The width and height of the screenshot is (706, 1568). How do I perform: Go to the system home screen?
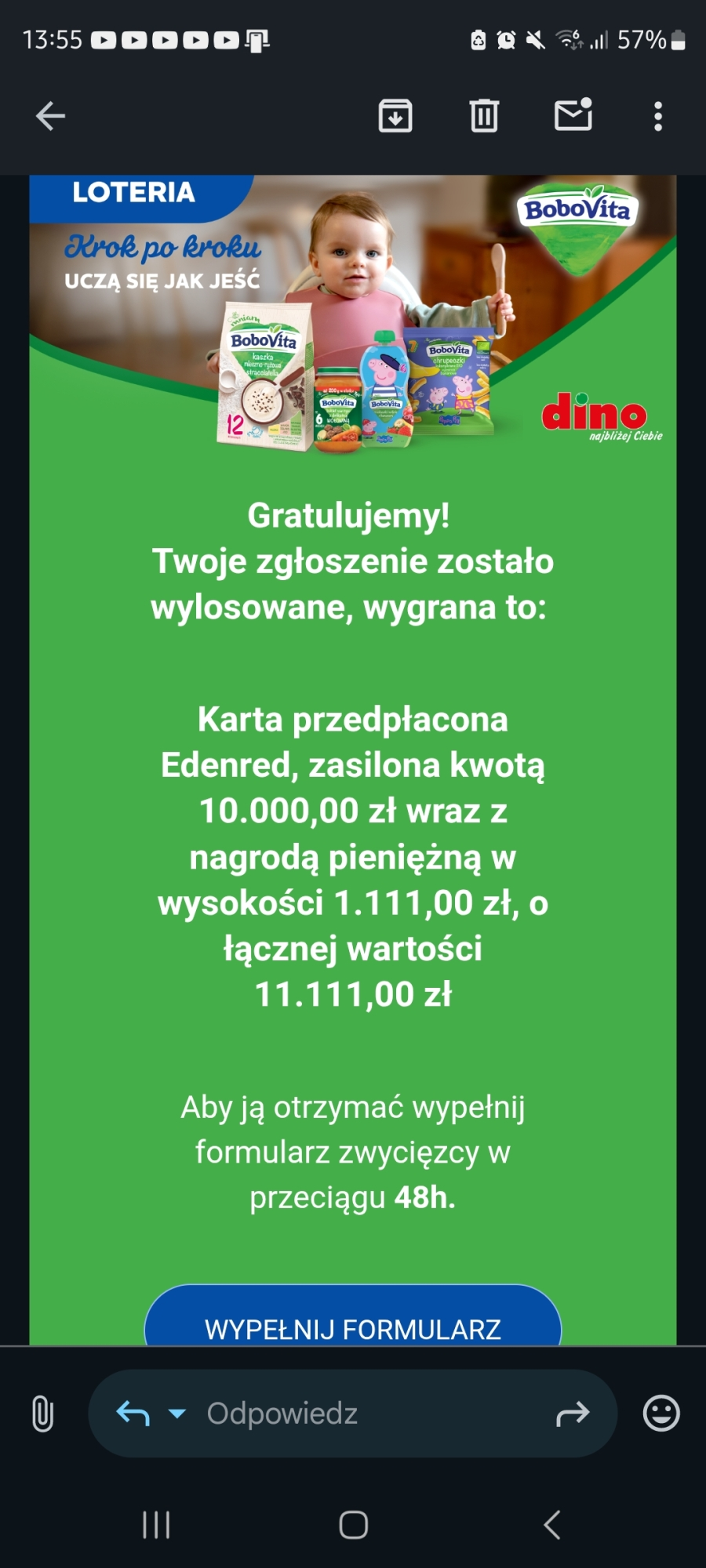pos(353,1525)
